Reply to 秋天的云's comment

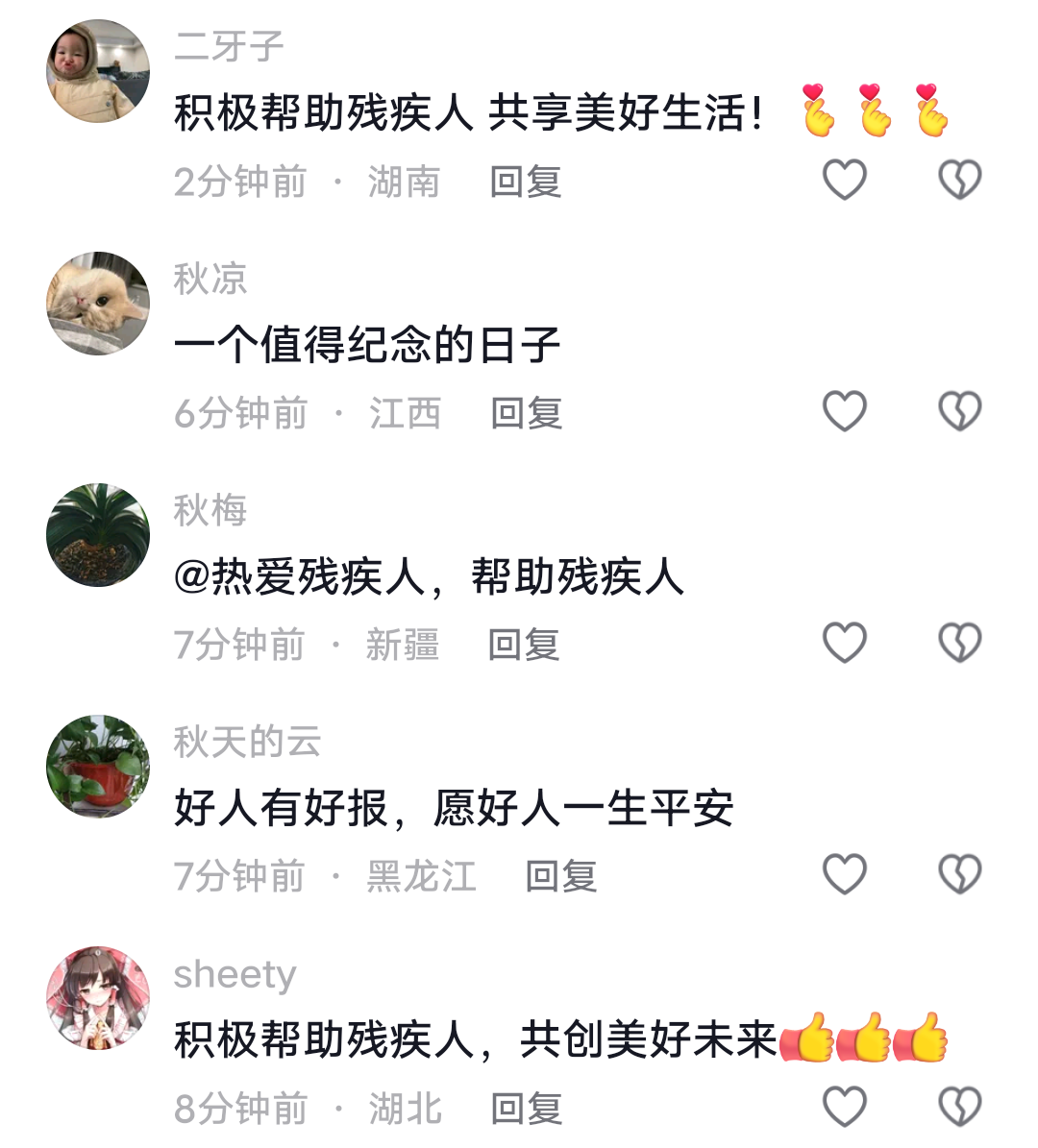(561, 876)
